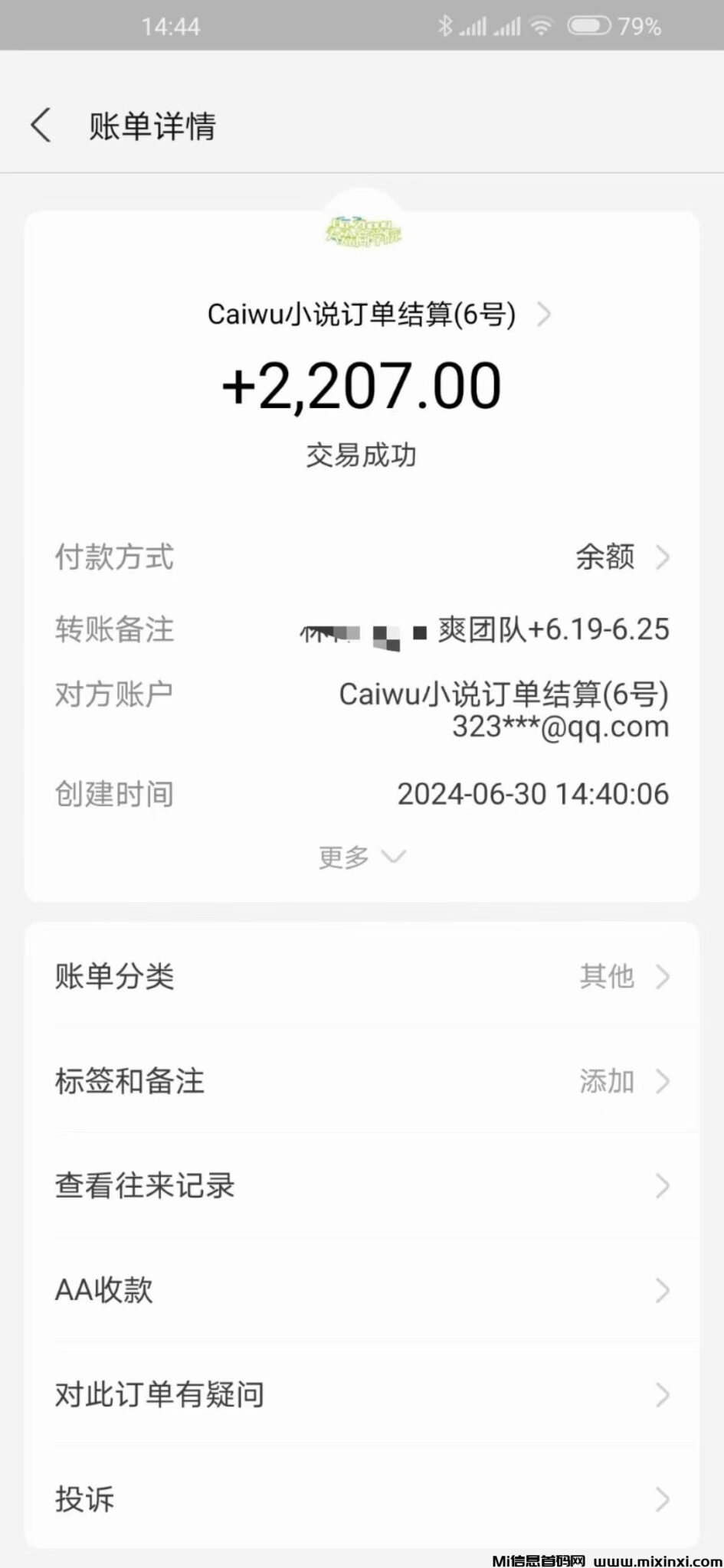Tap 添加 to add tags and notes
Image resolution: width=724 pixels, height=1568 pixels.
[606, 1082]
